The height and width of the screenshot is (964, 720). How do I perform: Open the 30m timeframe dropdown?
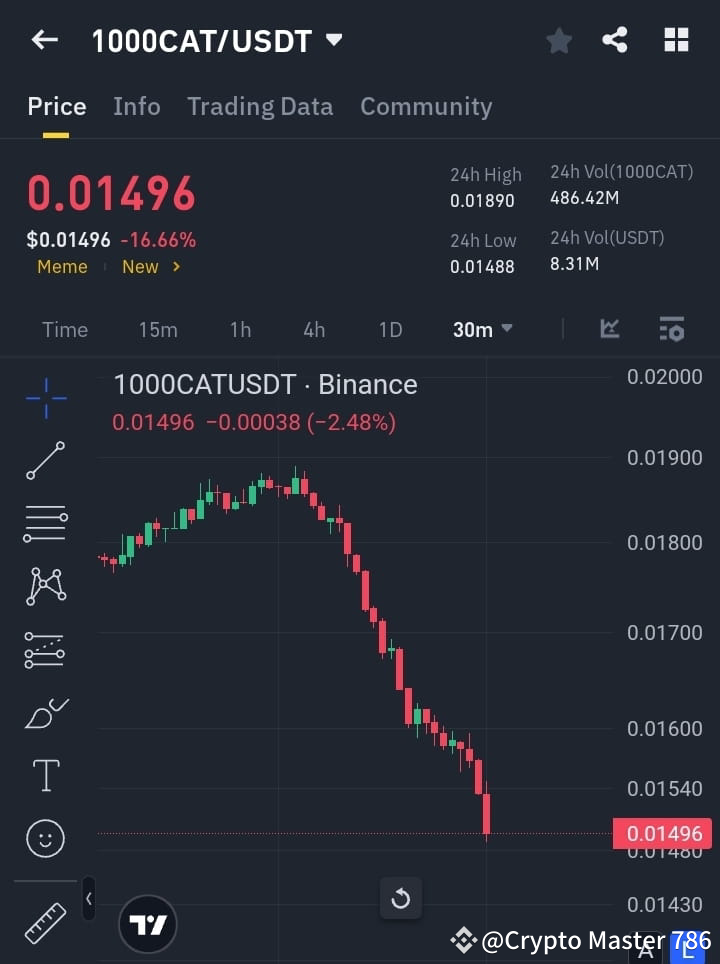point(483,329)
